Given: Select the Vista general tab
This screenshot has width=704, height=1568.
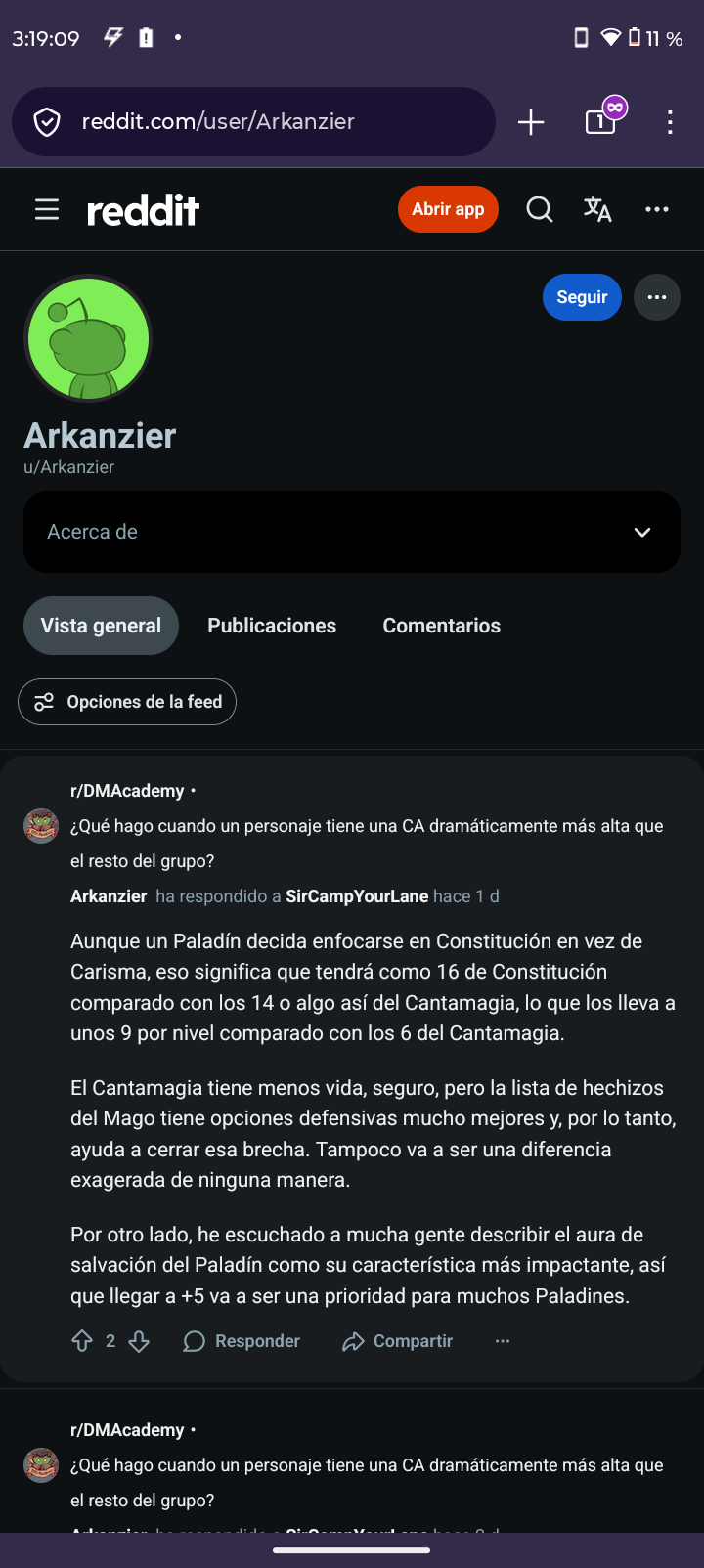Looking at the screenshot, I should coord(101,626).
